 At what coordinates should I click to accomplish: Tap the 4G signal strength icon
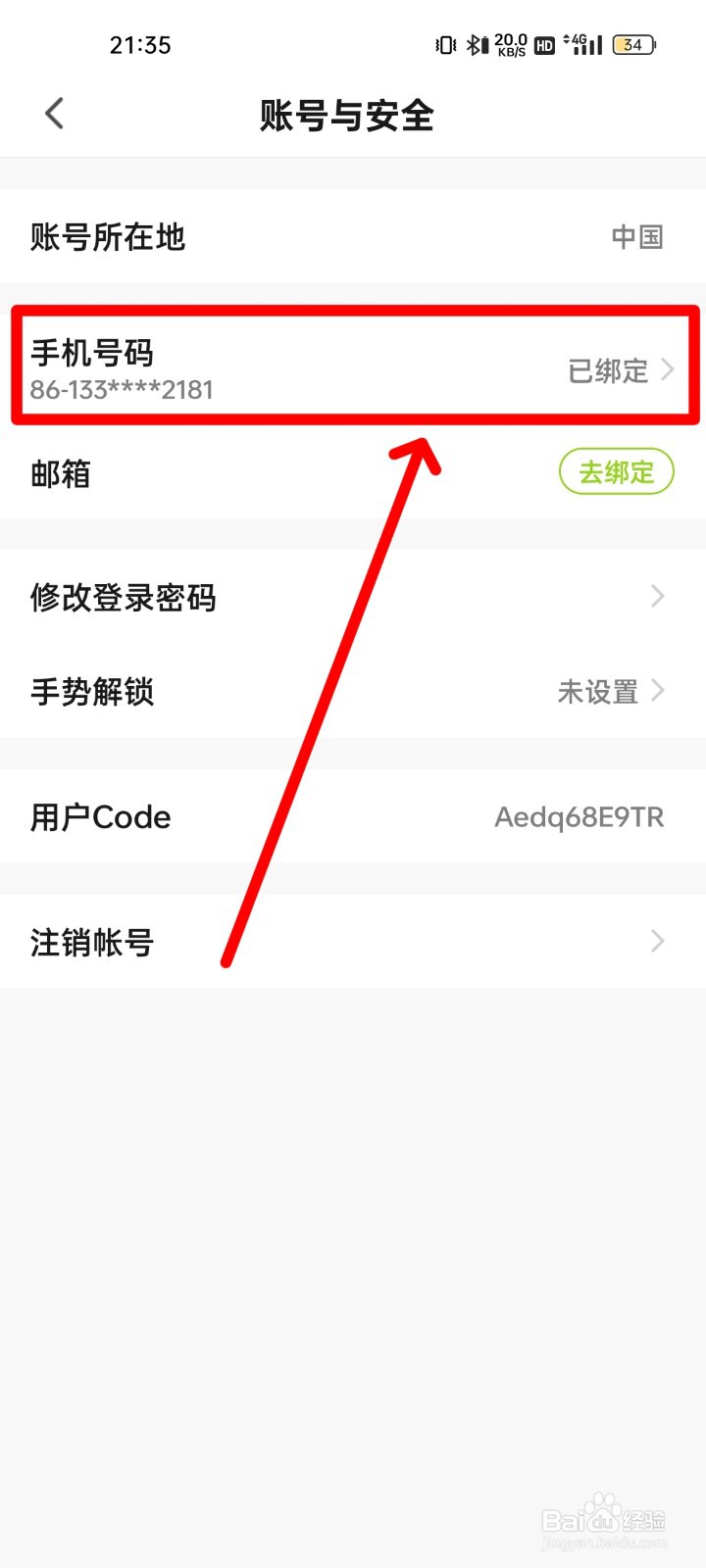click(x=582, y=44)
